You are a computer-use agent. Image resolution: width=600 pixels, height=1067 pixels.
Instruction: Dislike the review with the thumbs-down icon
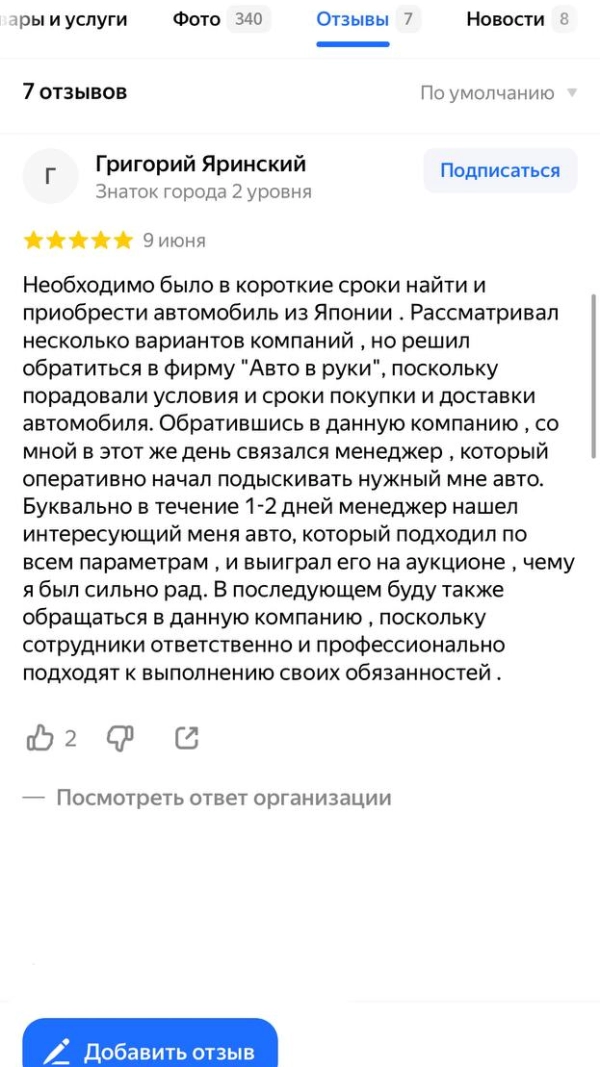tap(120, 739)
